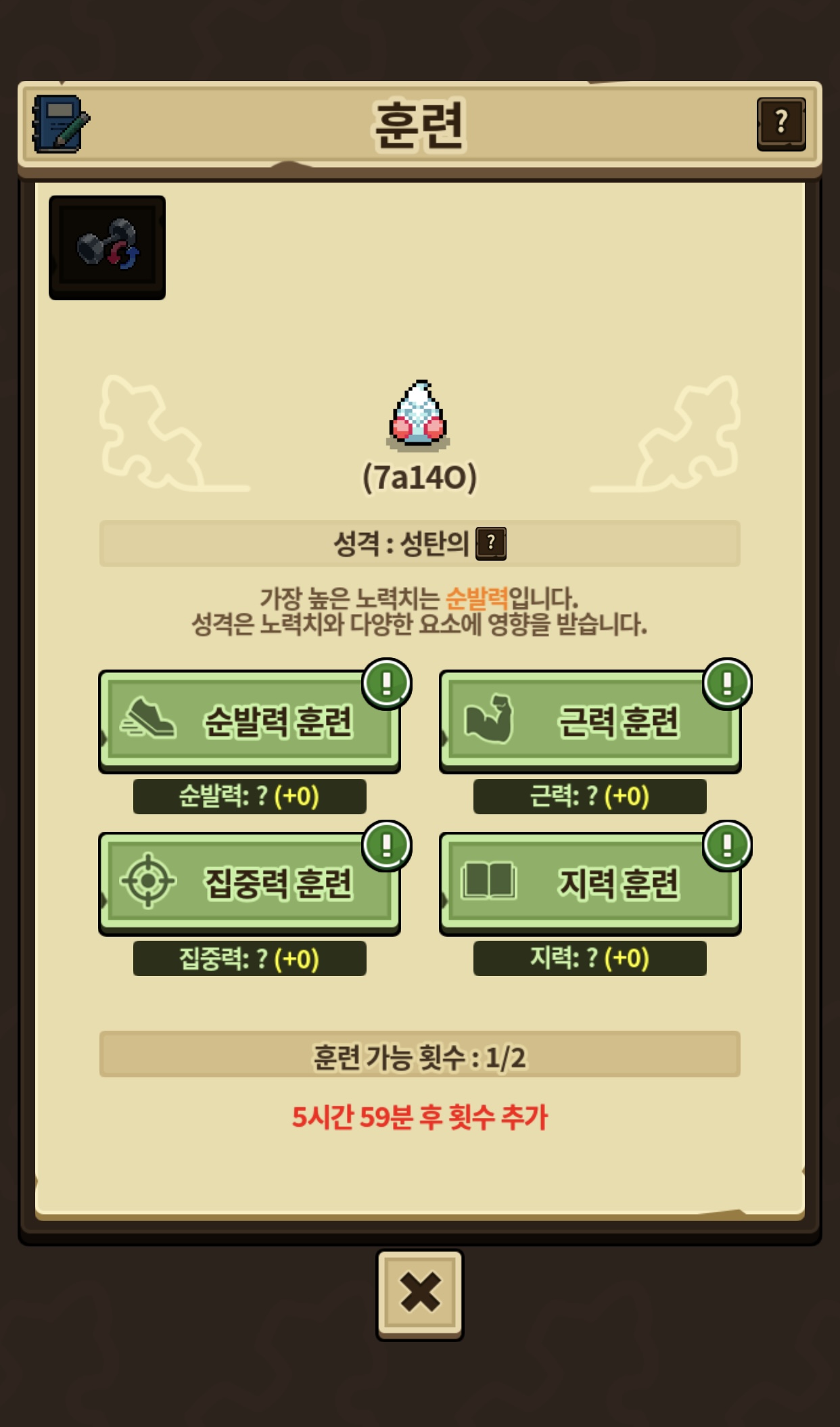Open the help icon next to 성격
The width and height of the screenshot is (840, 1427).
pyautogui.click(x=490, y=543)
